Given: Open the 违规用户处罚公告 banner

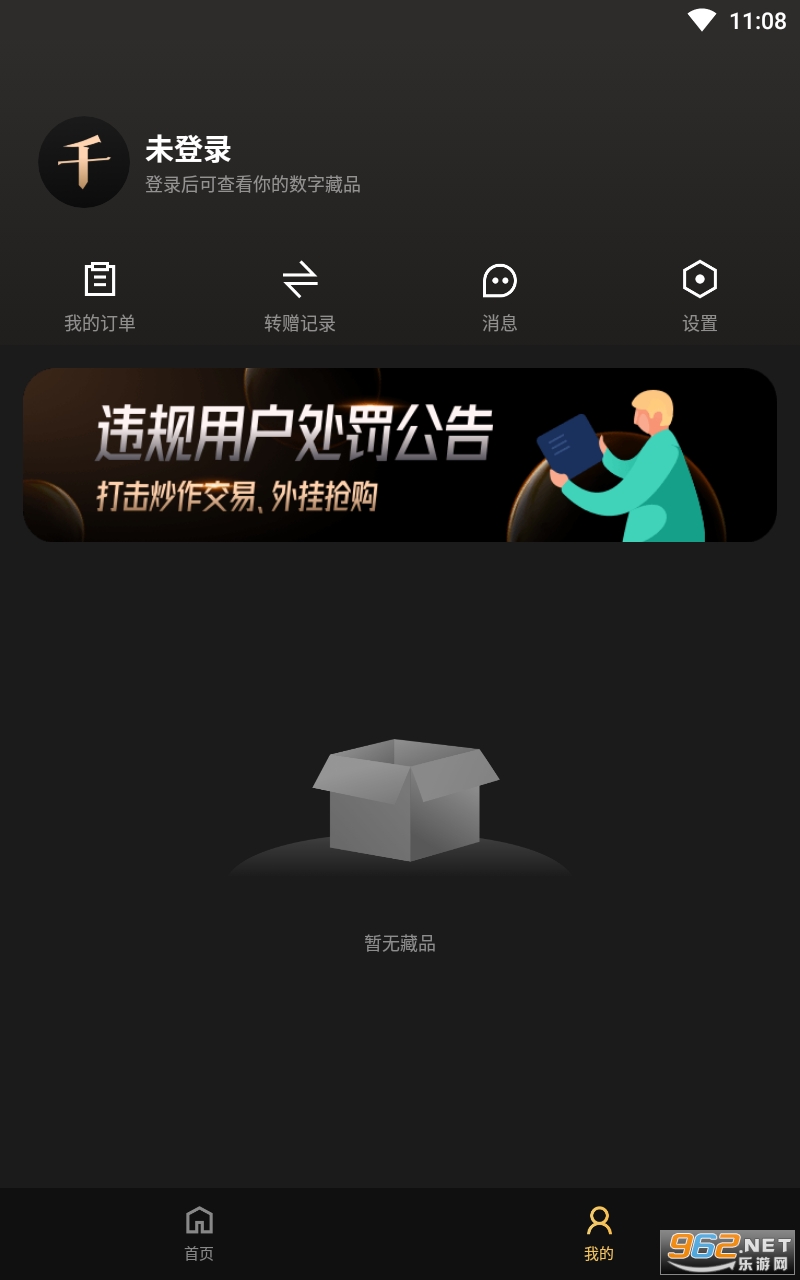Looking at the screenshot, I should tap(400, 455).
